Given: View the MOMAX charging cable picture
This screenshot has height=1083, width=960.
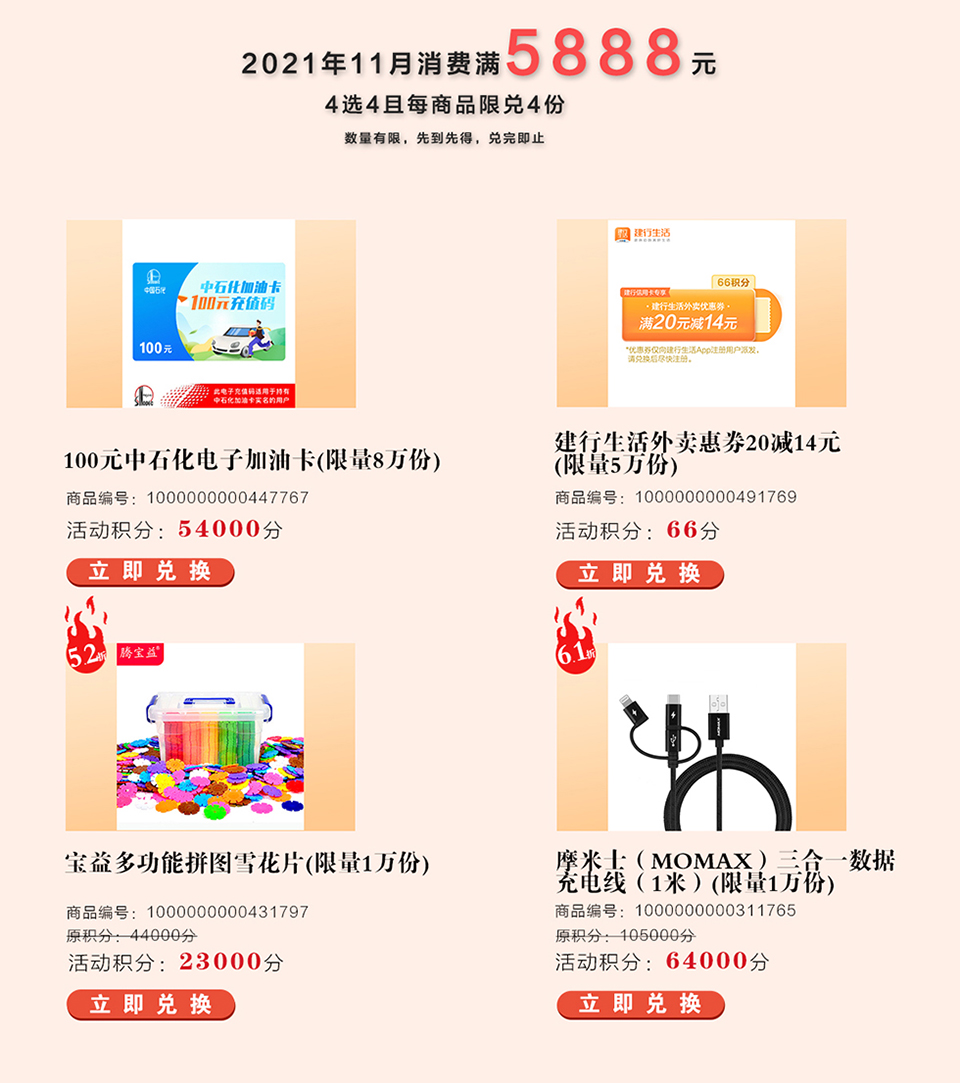Looking at the screenshot, I should click(701, 737).
